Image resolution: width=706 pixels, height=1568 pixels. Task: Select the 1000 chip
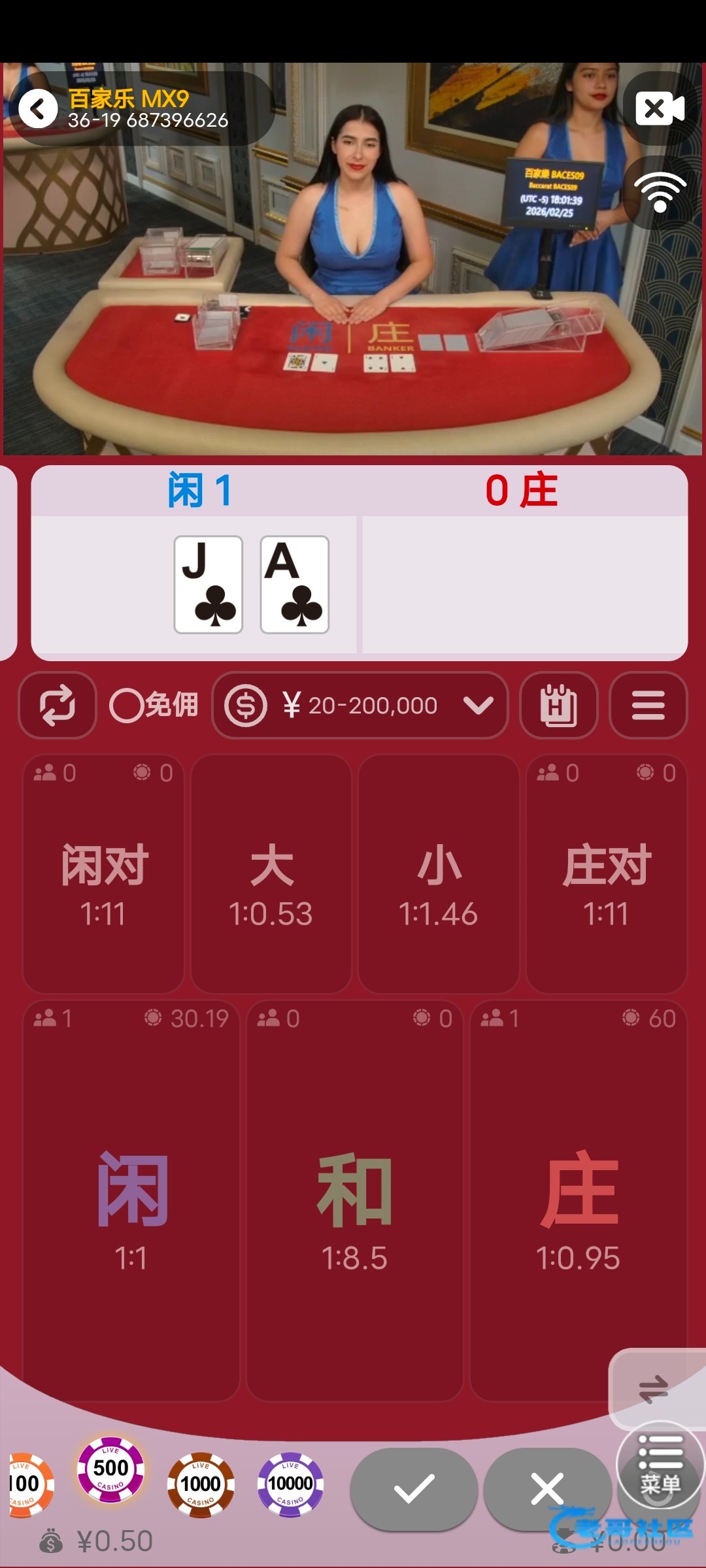pyautogui.click(x=201, y=1484)
